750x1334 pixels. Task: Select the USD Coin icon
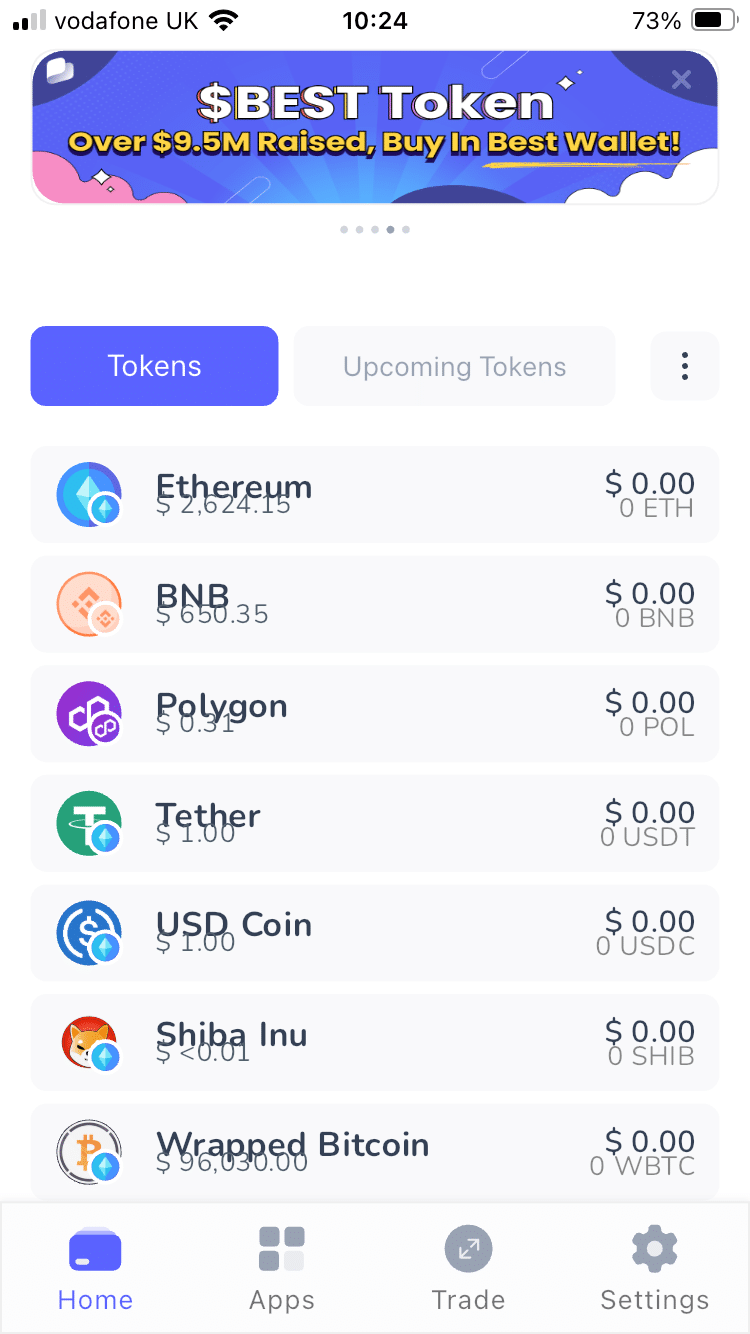coord(89,933)
